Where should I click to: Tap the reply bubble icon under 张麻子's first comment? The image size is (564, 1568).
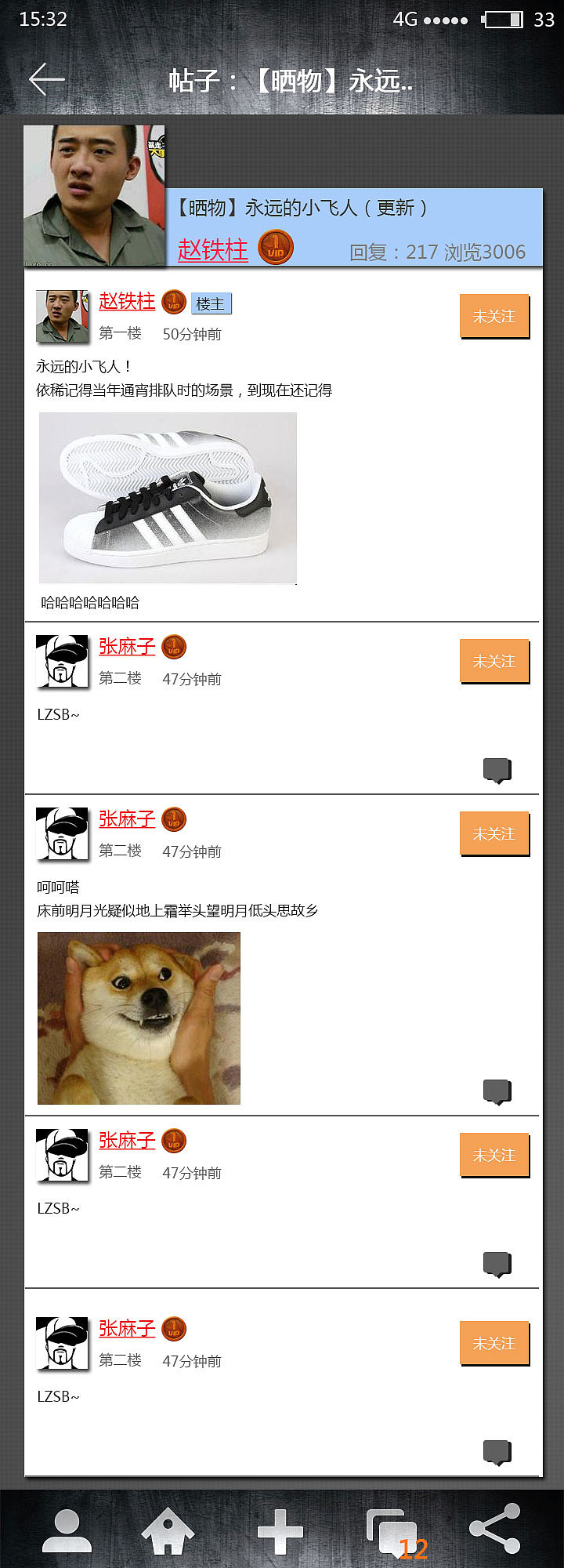496,771
